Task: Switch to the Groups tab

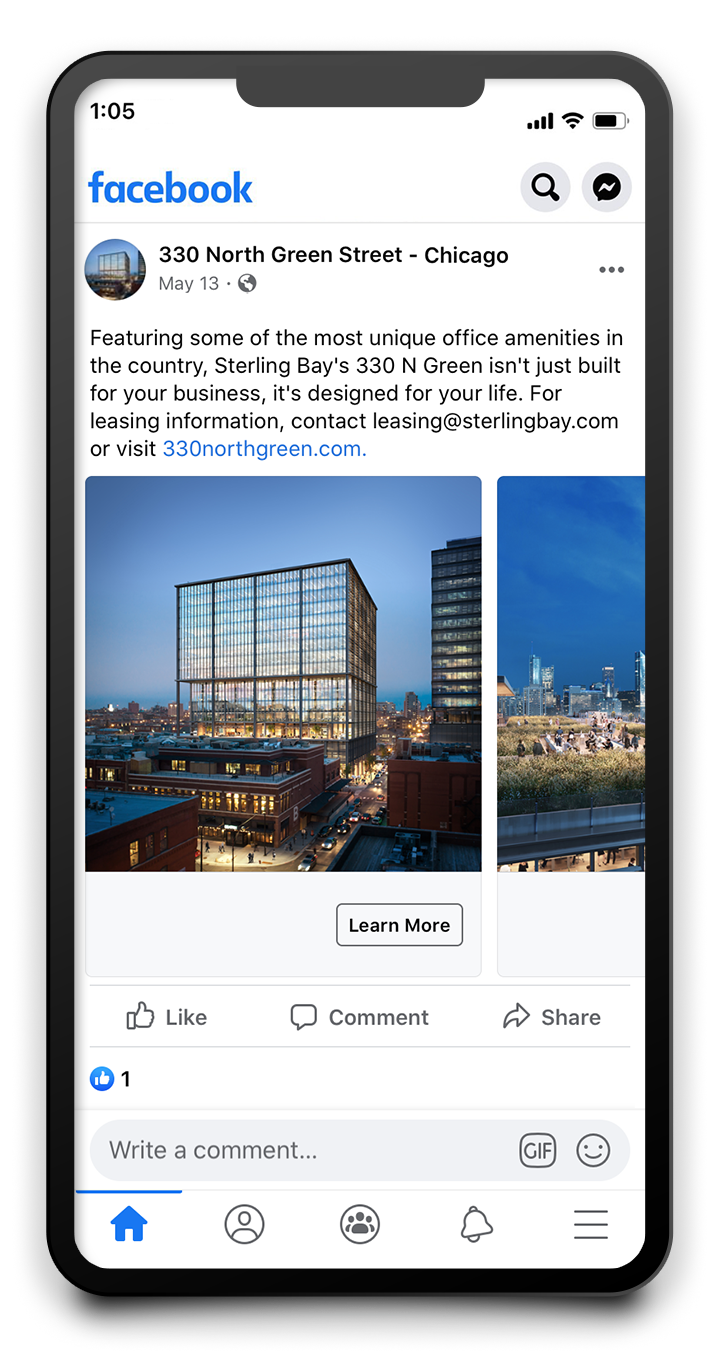Action: [x=360, y=1224]
